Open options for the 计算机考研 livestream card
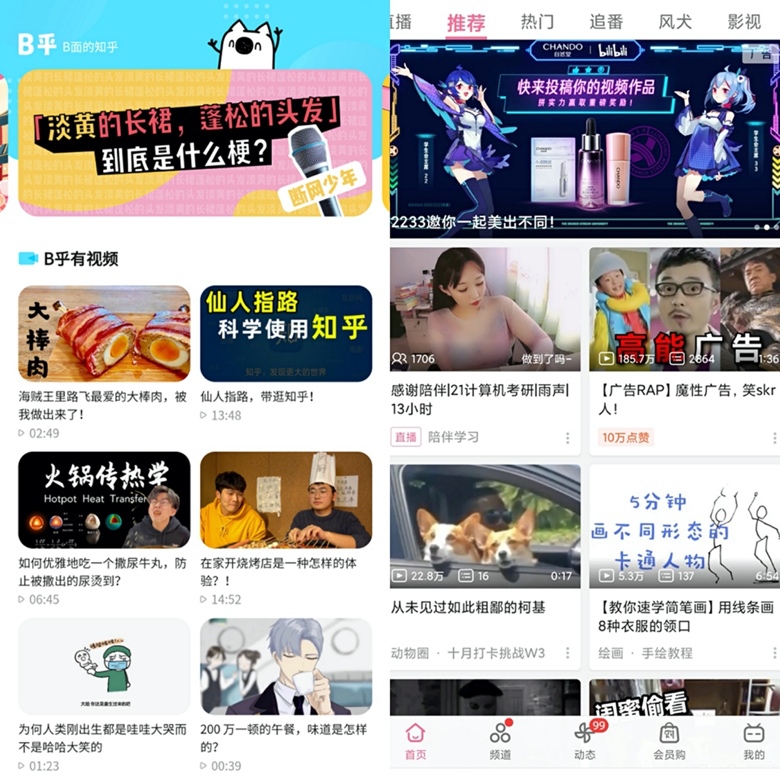Screen dimensions: 780x780 coord(567,438)
